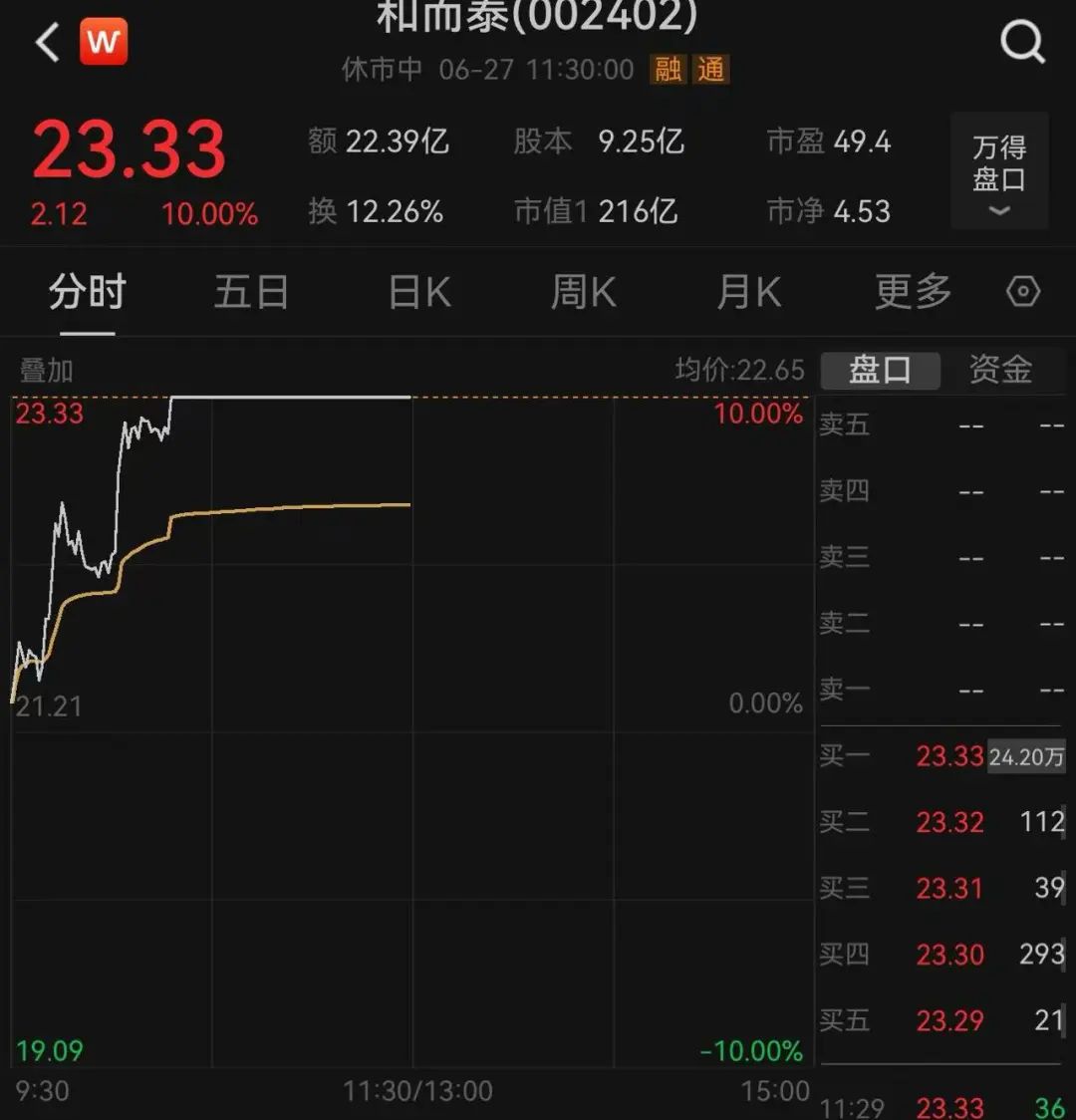Select the 月K chart tab
Viewport: 1076px width, 1120px height.
pos(749,293)
